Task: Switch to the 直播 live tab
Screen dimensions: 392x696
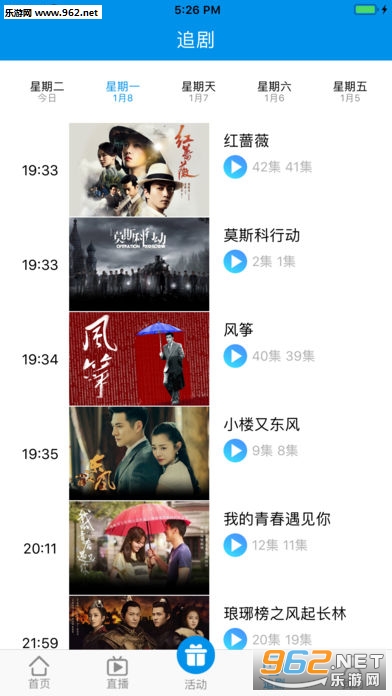Action: 118,673
